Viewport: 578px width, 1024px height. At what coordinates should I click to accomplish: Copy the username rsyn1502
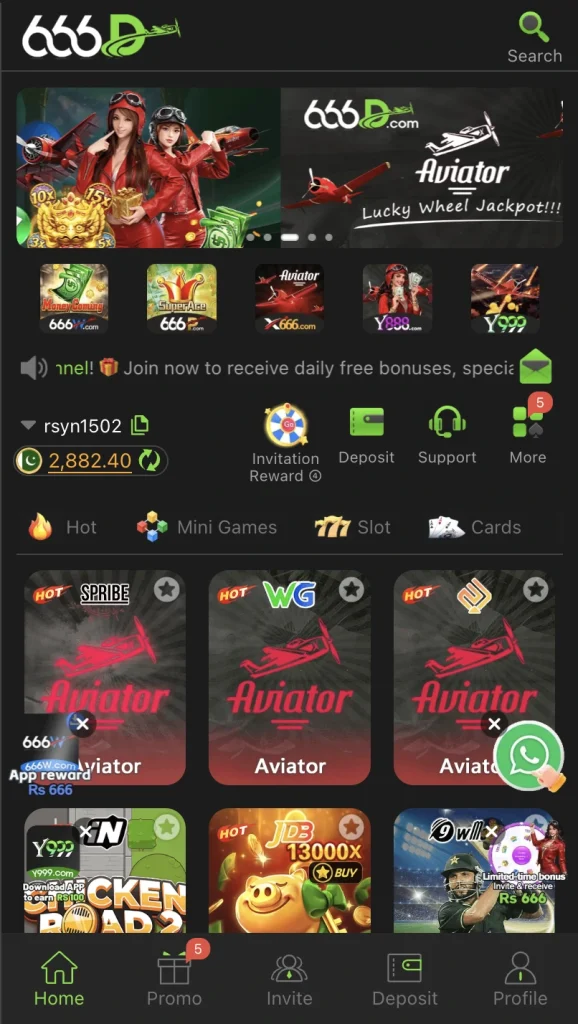(x=140, y=426)
